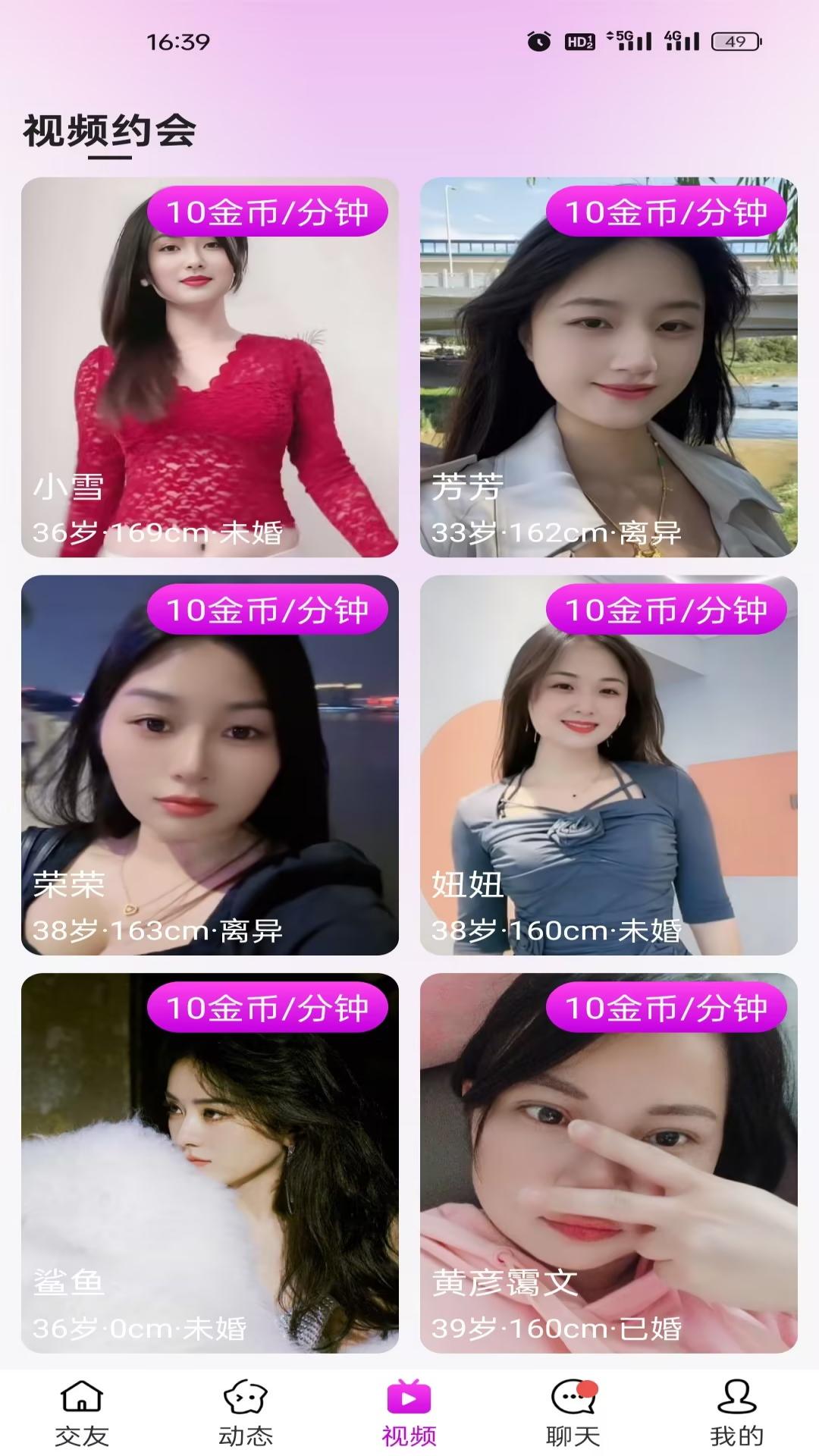The width and height of the screenshot is (819, 1456).
Task: Open 芳芳's video date card
Action: [608, 367]
